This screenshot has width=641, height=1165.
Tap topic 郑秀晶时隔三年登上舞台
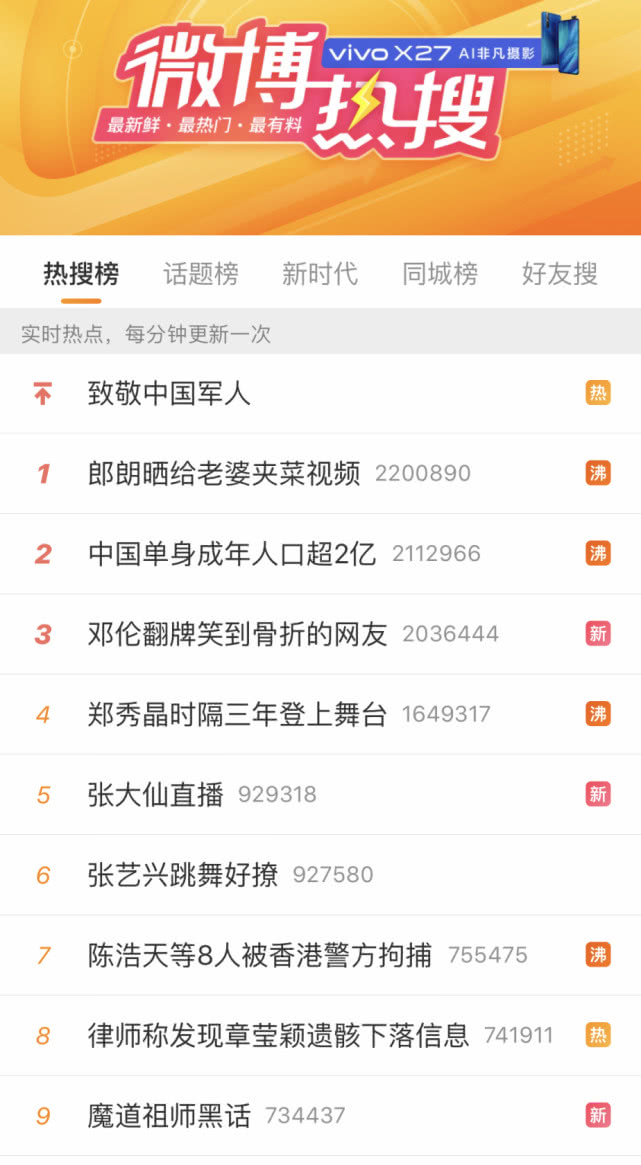[237, 714]
